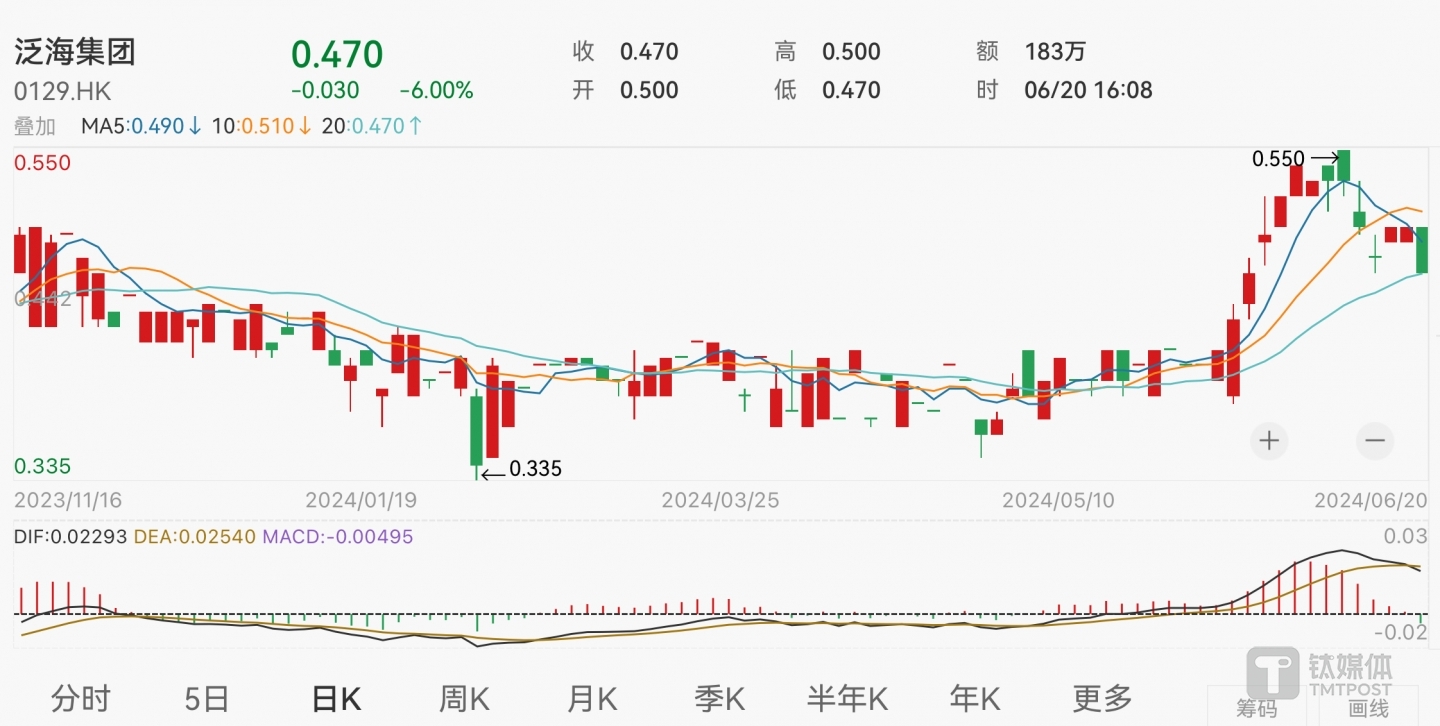Open 更多 for more chart periods
Image resolution: width=1440 pixels, height=726 pixels.
[1102, 698]
